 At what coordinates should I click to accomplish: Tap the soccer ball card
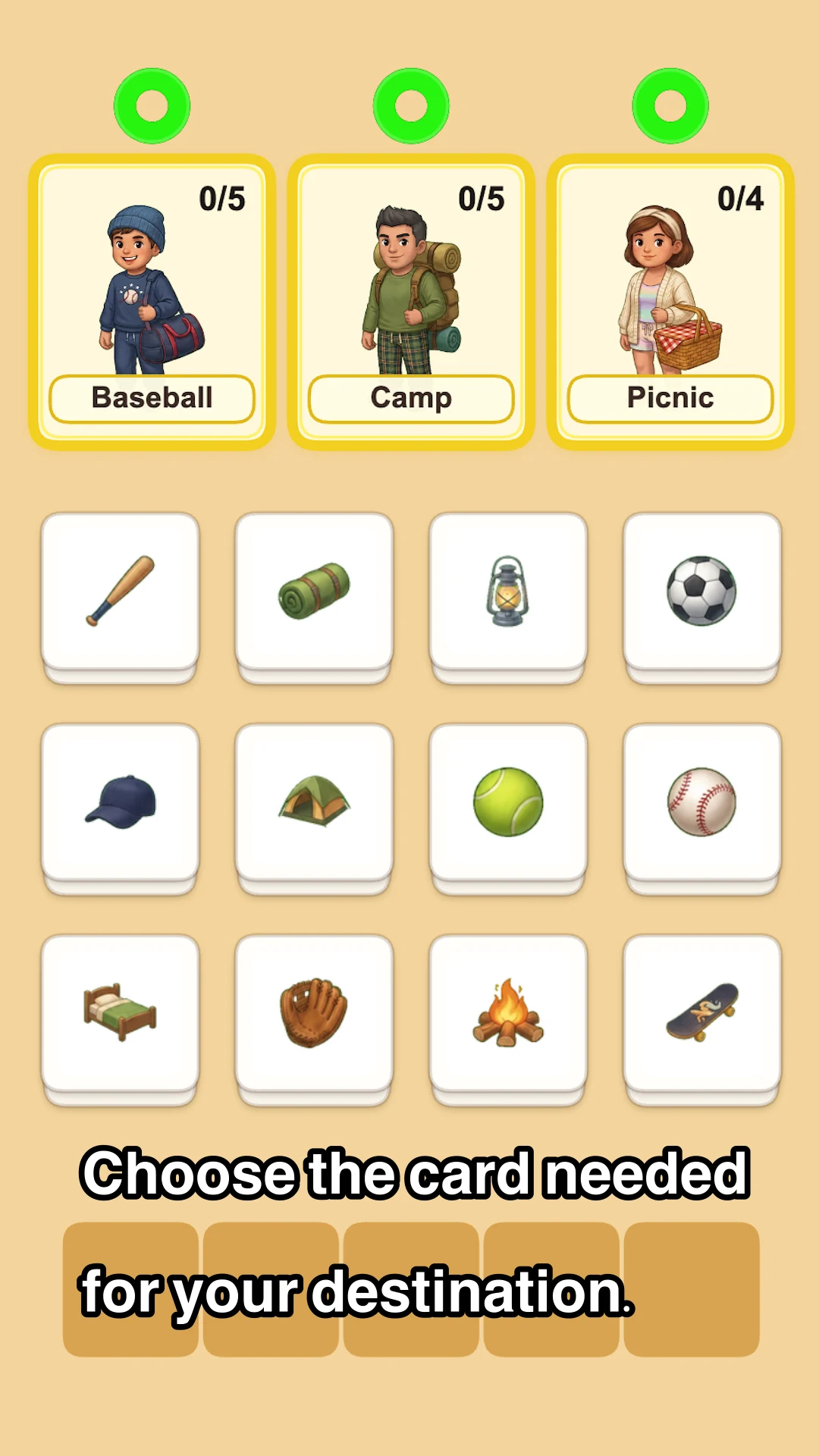pos(702,591)
